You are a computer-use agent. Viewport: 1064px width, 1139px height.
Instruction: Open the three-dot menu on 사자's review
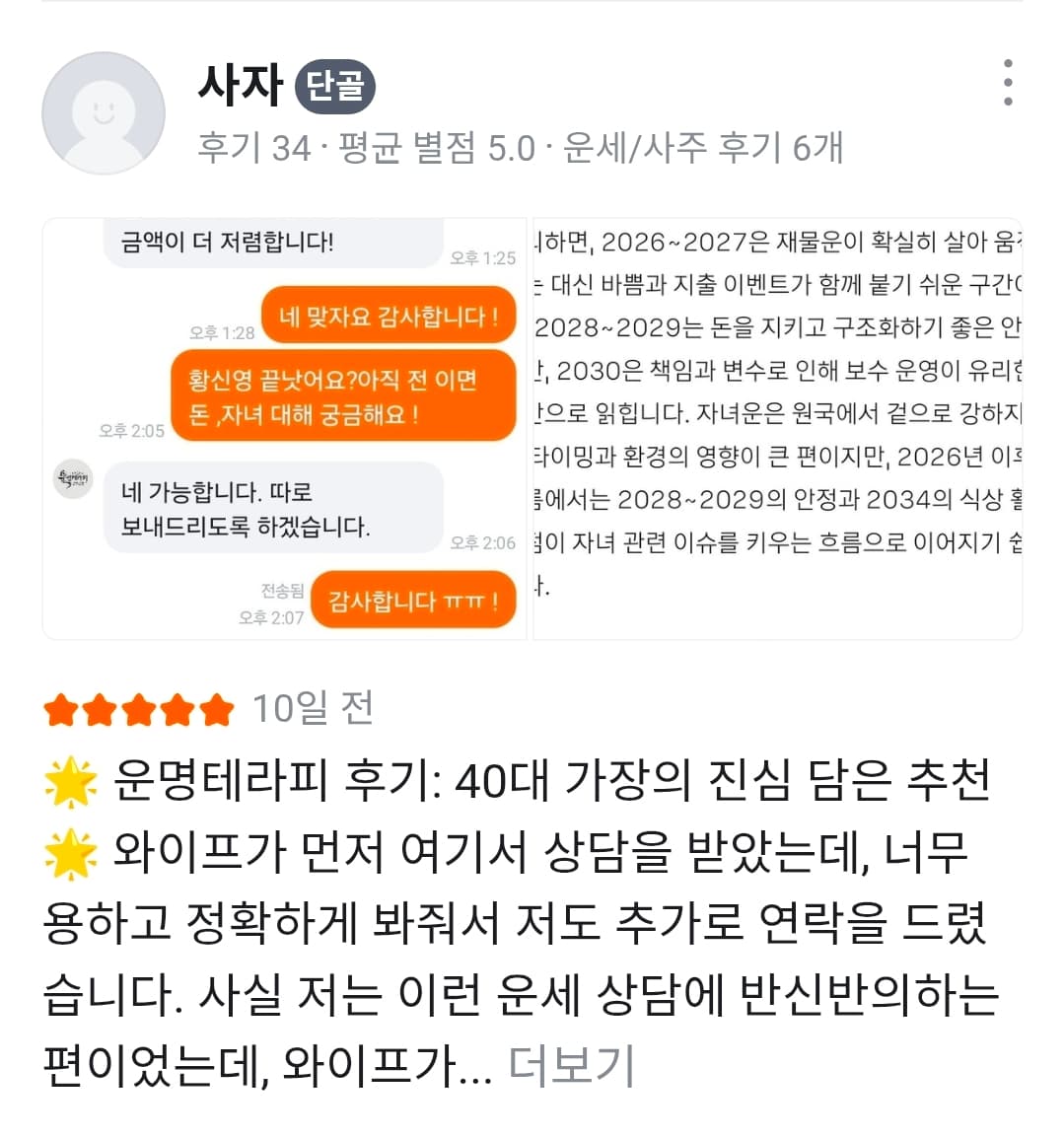click(1007, 83)
